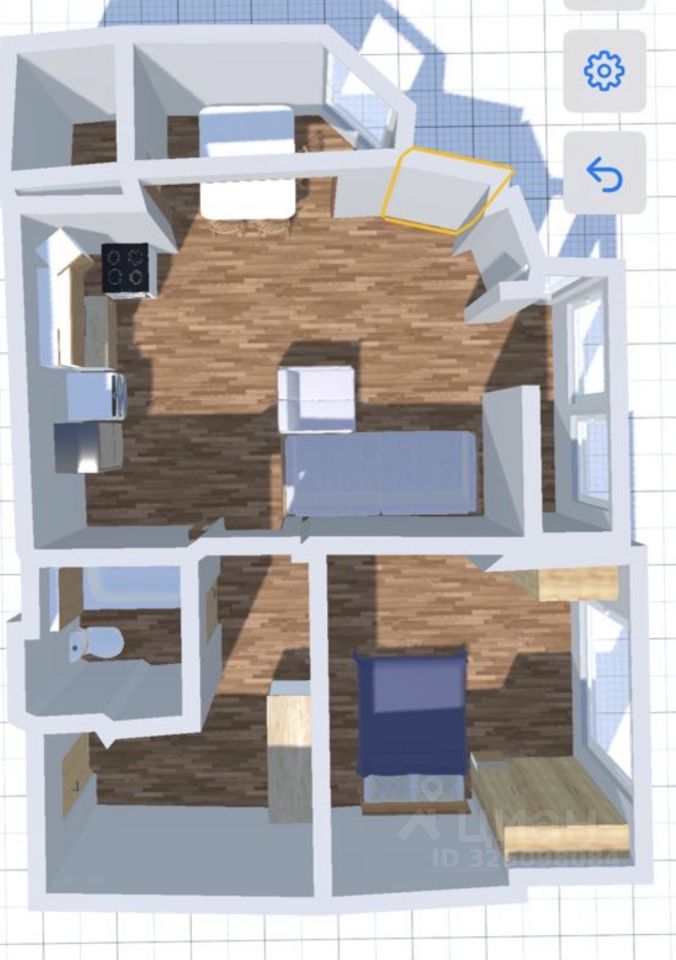Screen dimensions: 676x960
Task: Open the settings gear
Action: 604,71
